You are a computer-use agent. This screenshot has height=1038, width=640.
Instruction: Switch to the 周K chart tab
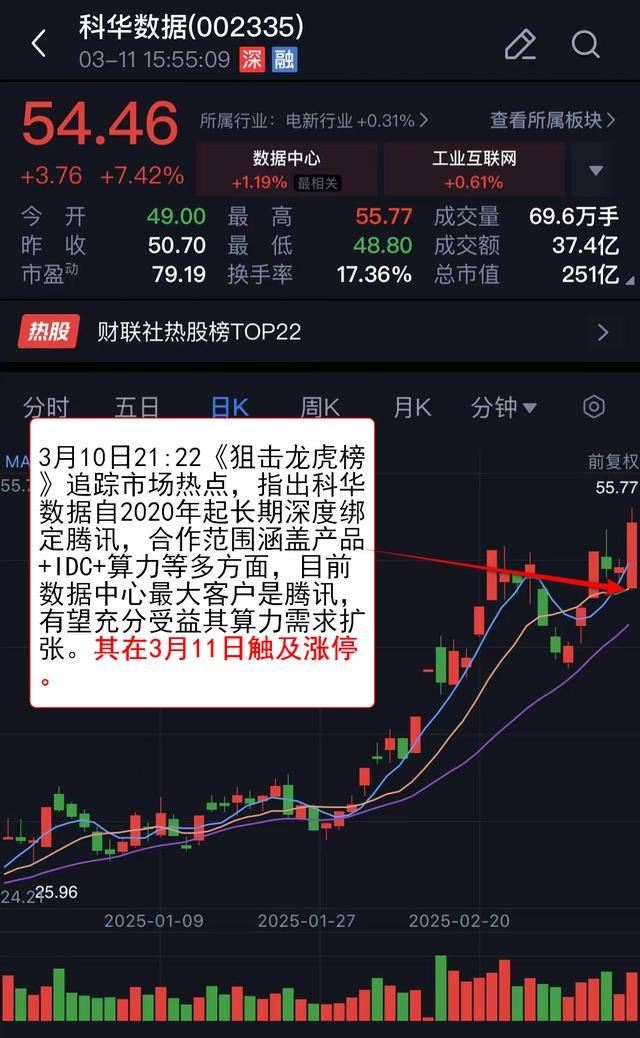320,407
